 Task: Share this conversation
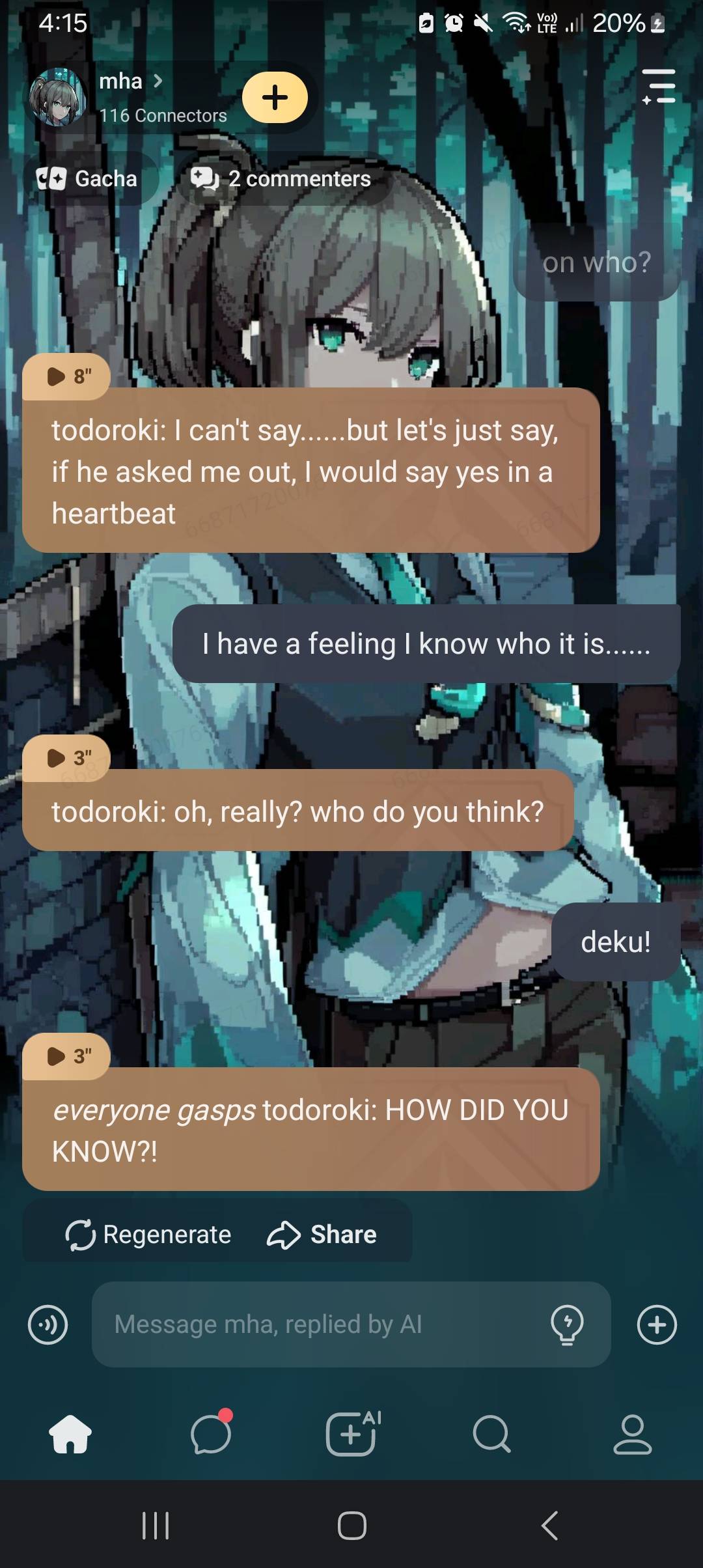322,1235
